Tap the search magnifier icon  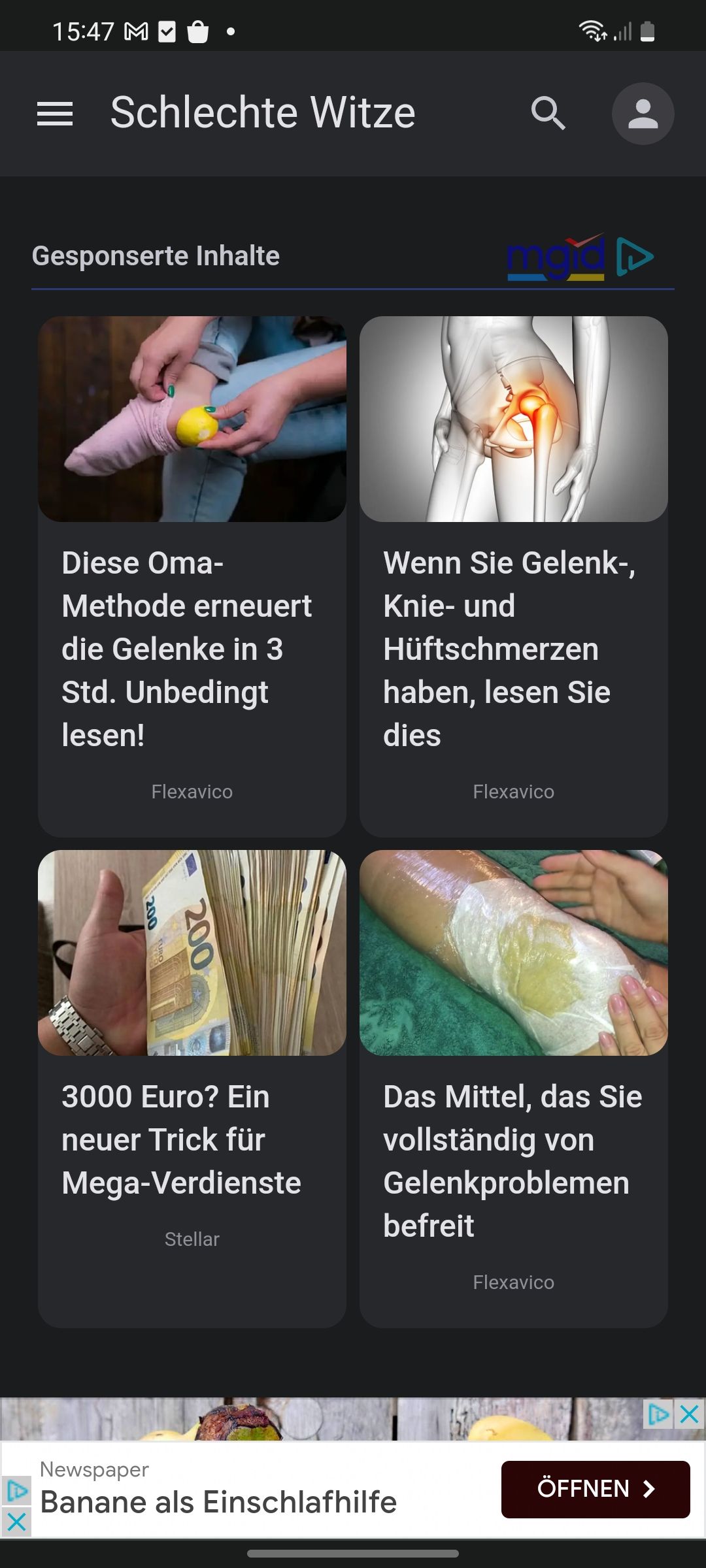tap(548, 114)
